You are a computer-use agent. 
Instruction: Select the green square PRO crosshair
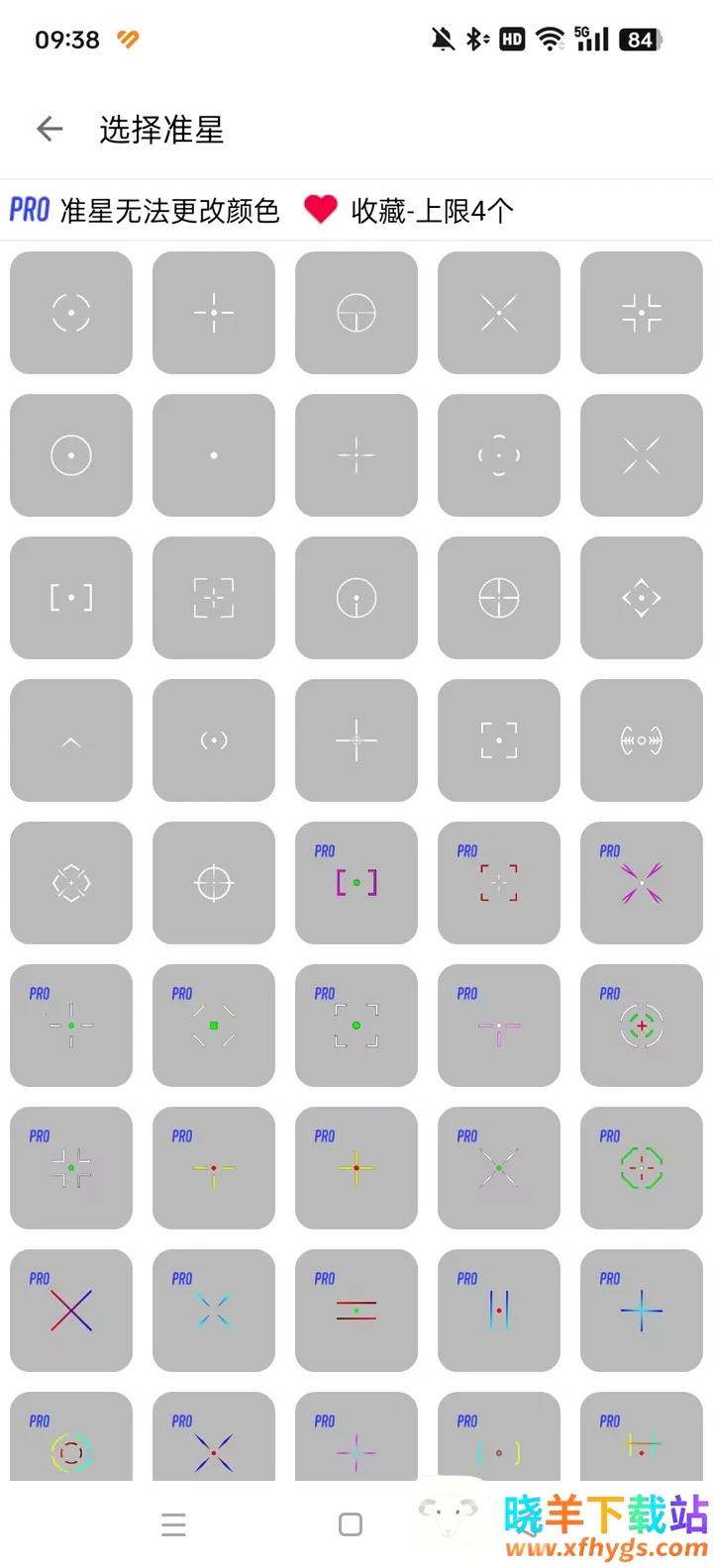[214, 1026]
